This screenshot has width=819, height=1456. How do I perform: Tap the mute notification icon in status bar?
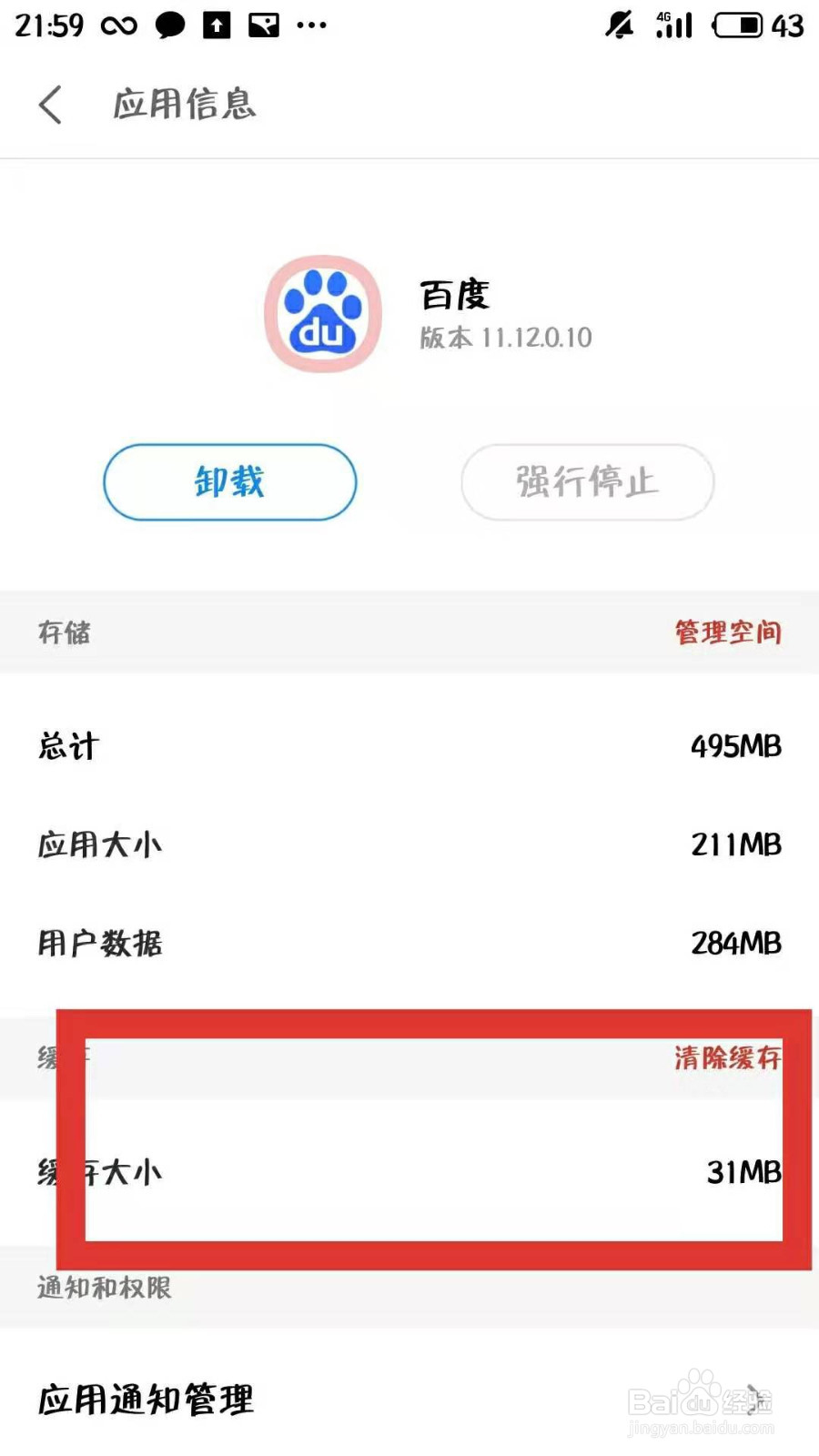point(619,25)
